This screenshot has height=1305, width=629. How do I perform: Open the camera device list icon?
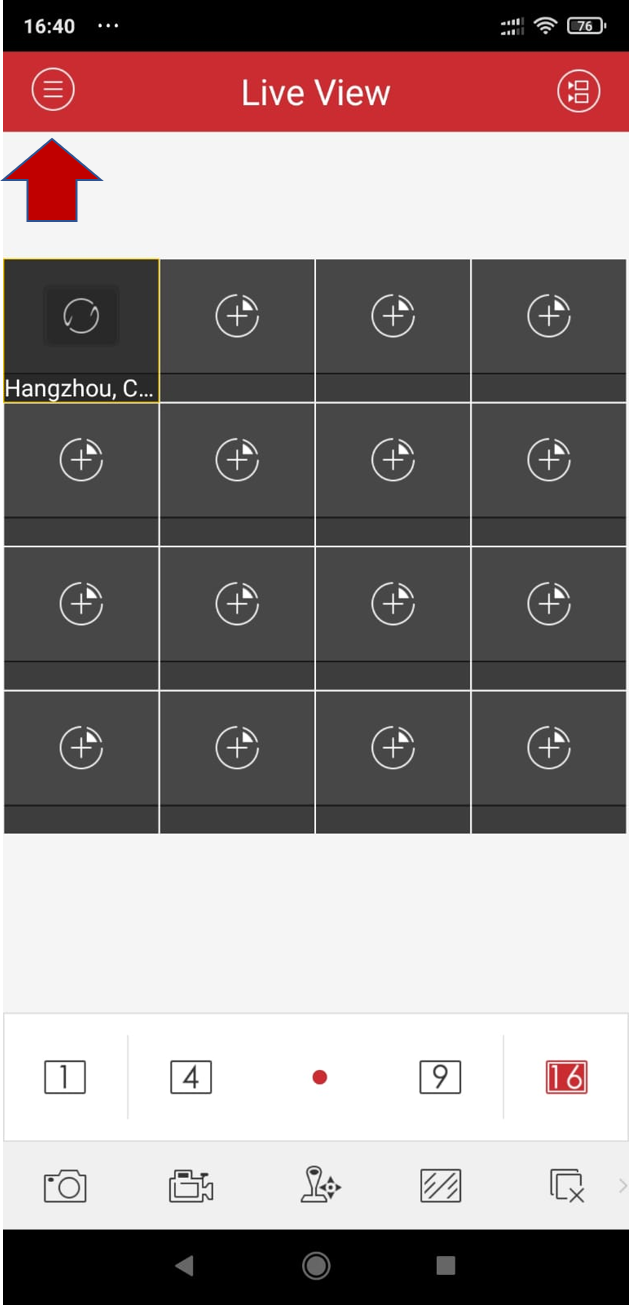[578, 91]
